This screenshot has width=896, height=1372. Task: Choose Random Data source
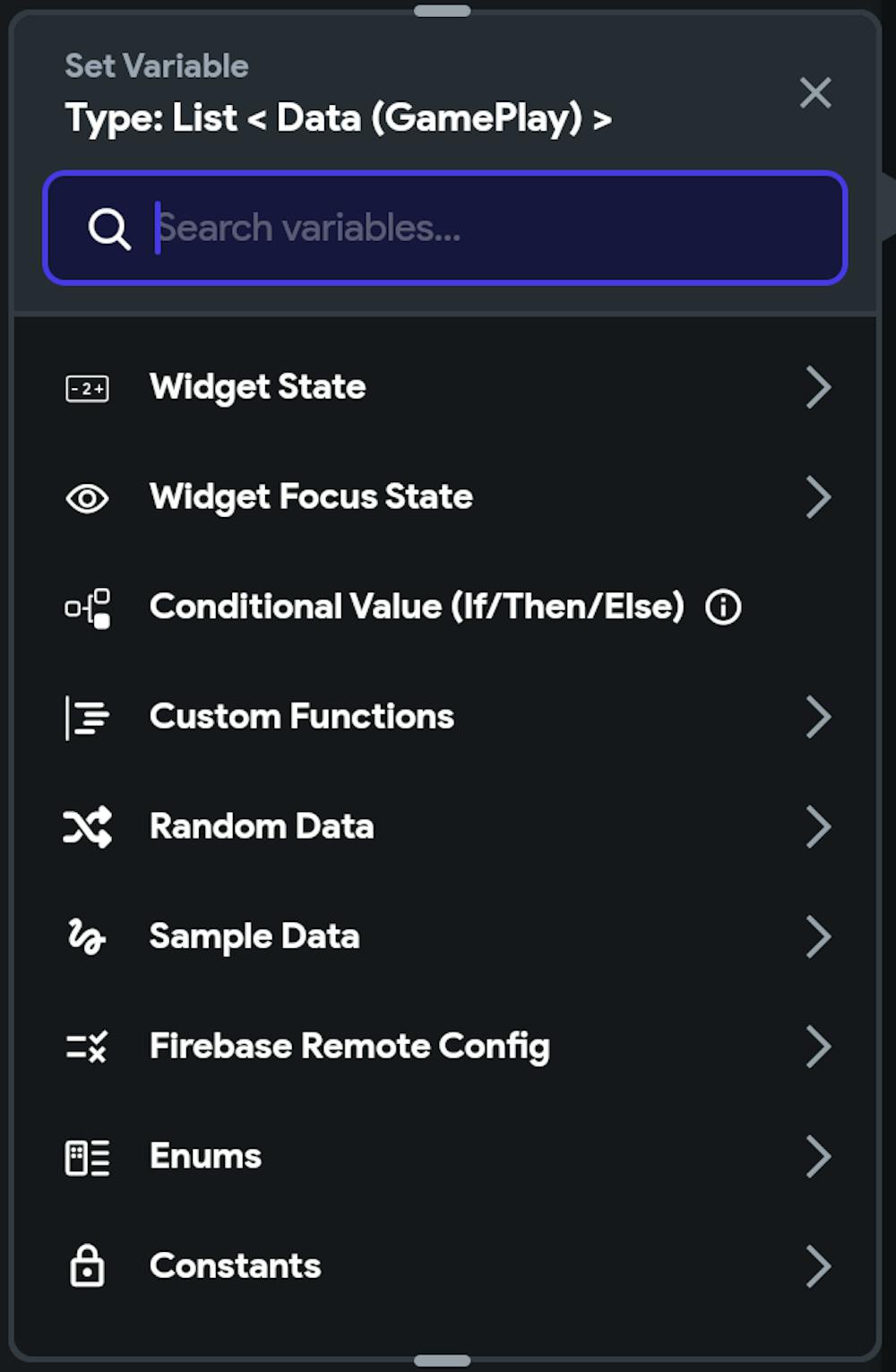(x=445, y=826)
